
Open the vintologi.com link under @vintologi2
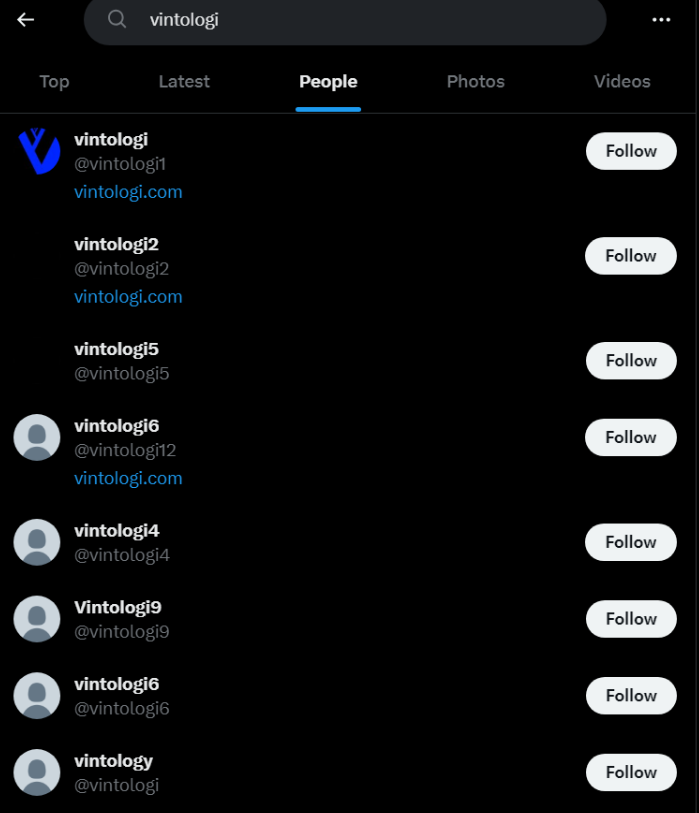point(128,297)
